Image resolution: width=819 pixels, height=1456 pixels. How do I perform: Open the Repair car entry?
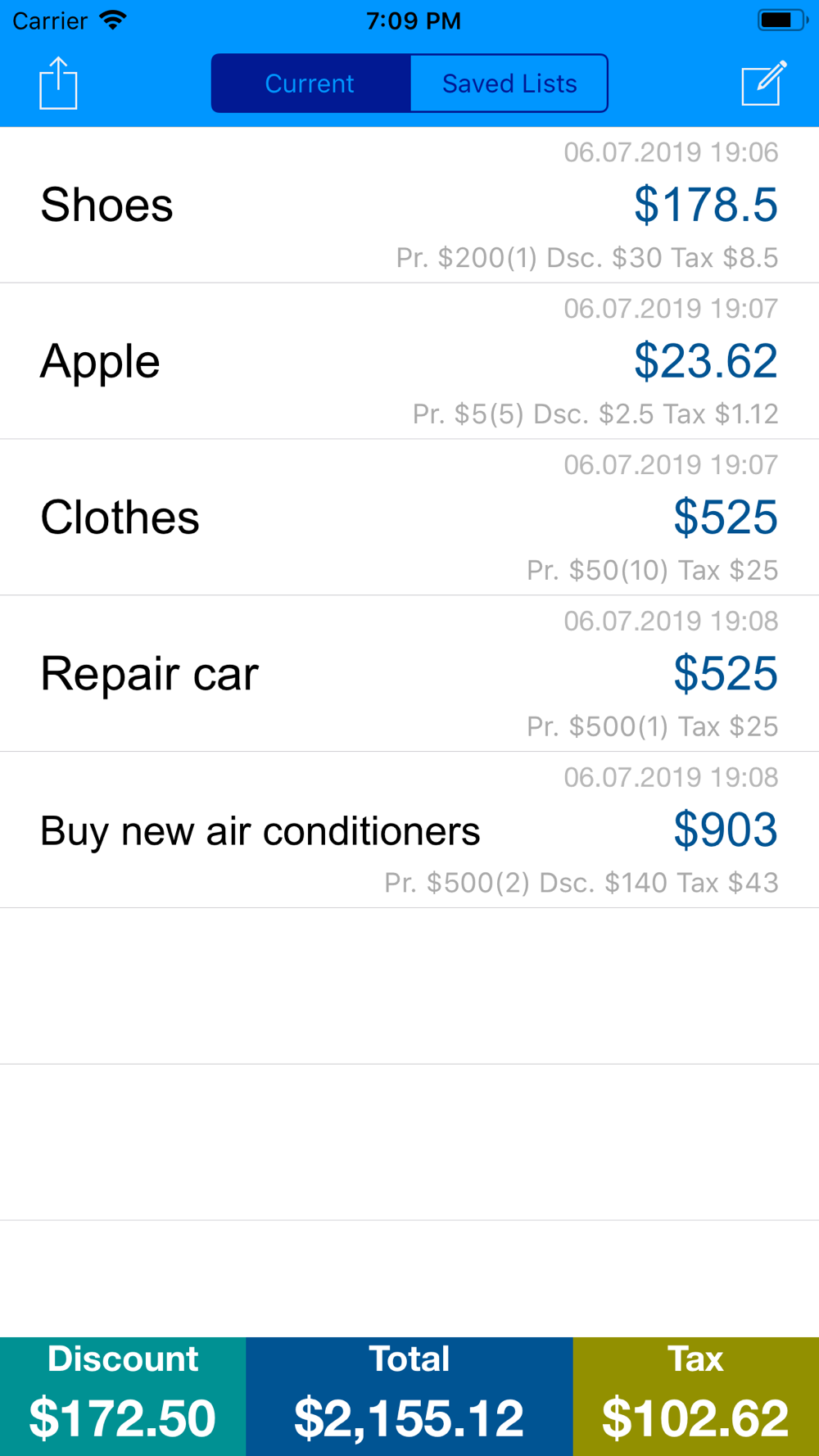click(409, 674)
